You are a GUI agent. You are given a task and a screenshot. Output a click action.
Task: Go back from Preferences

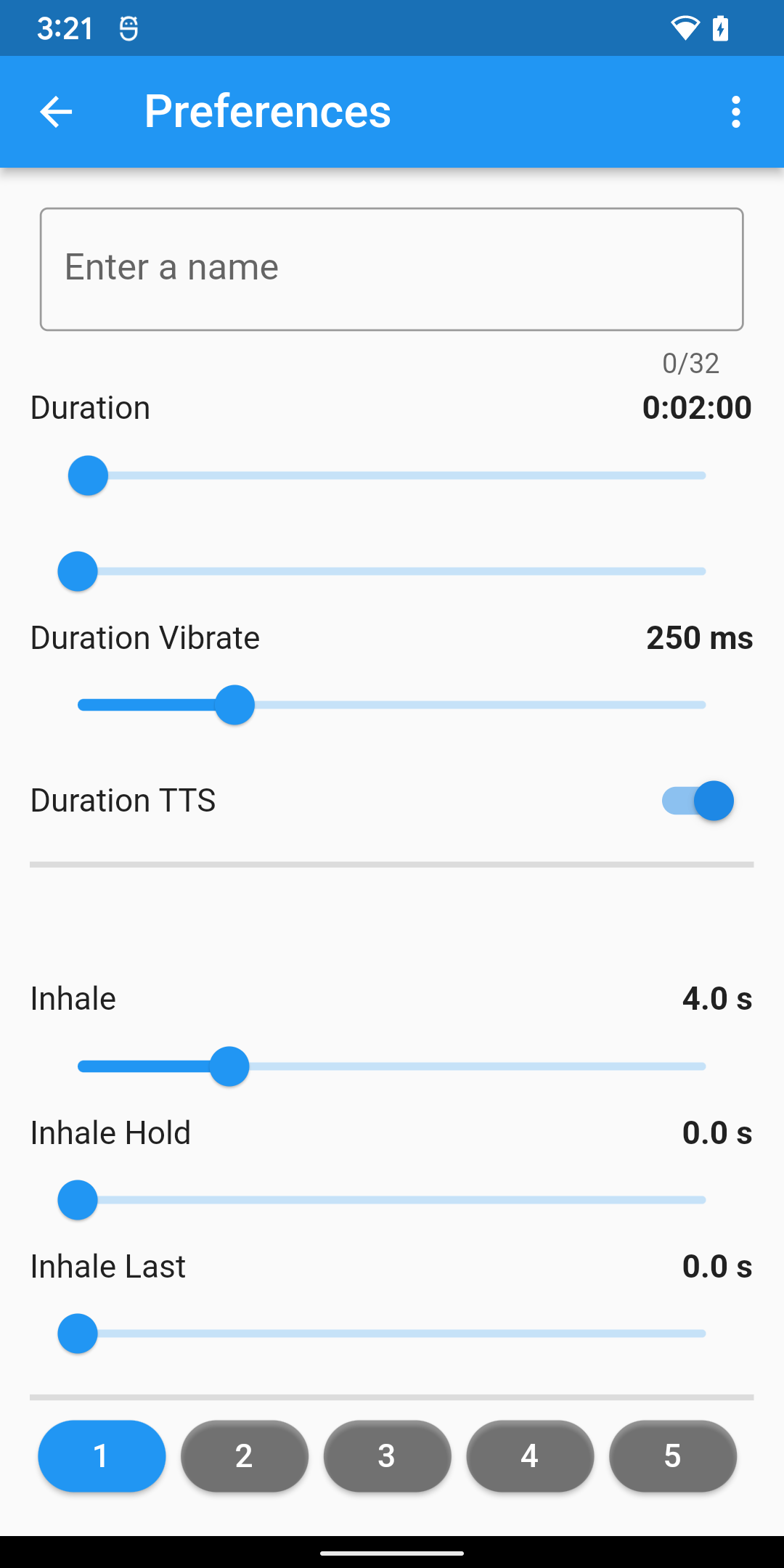56,112
